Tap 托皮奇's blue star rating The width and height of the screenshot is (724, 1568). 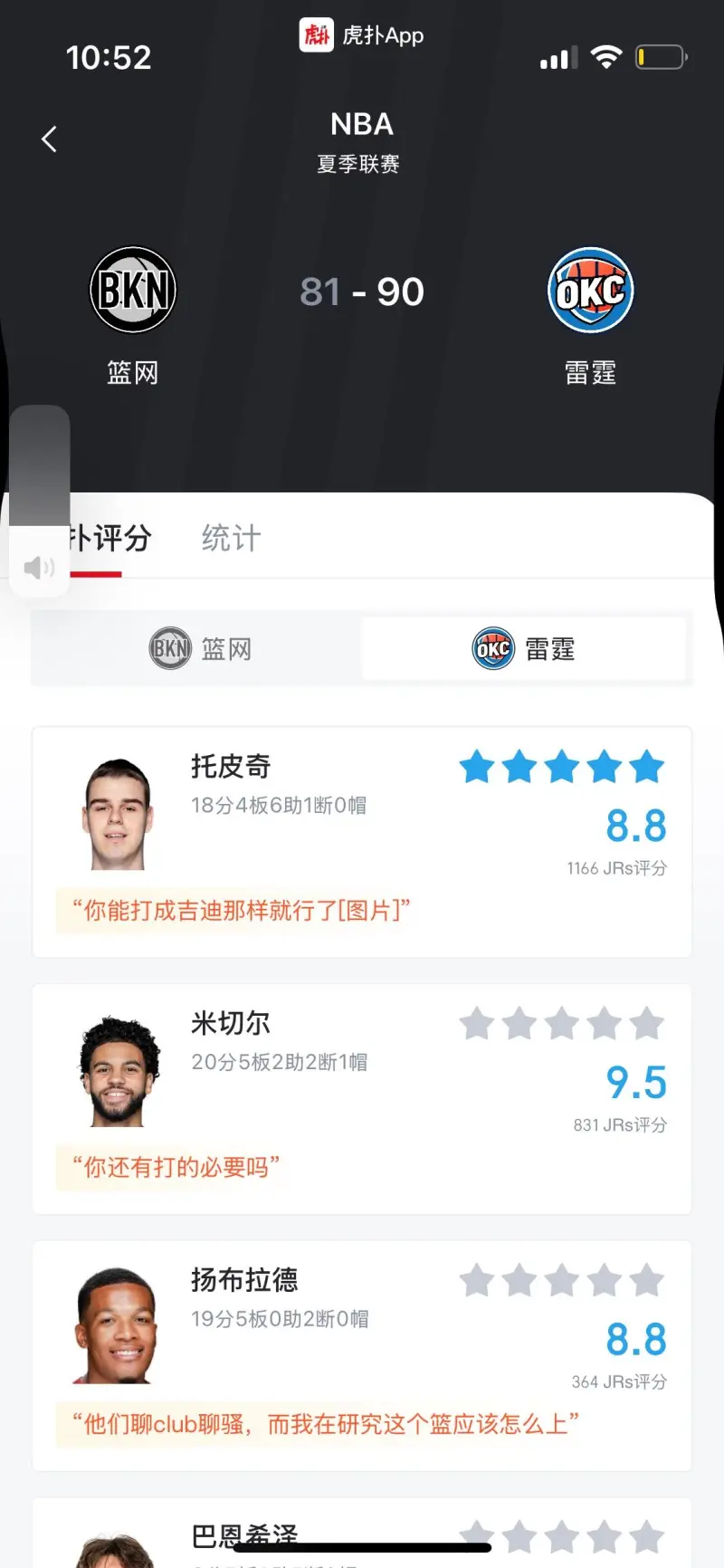click(x=561, y=768)
